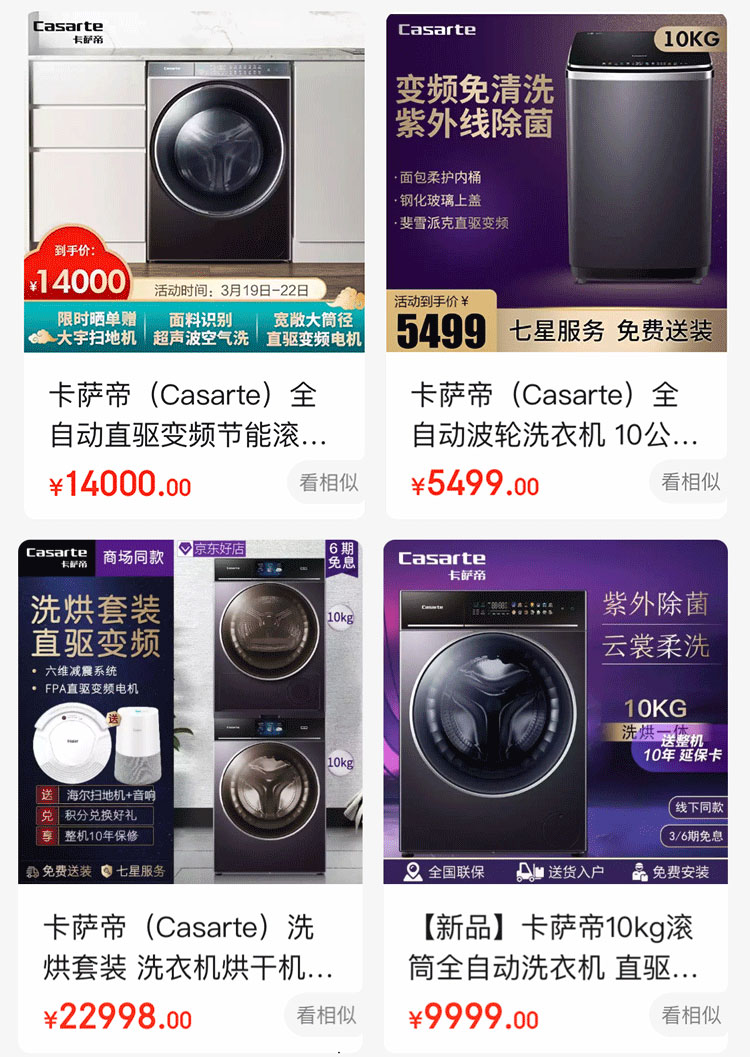Open the ¥5499 Casarte 10KG top-load washer
Image resolution: width=750 pixels, height=1057 pixels.
[556, 200]
